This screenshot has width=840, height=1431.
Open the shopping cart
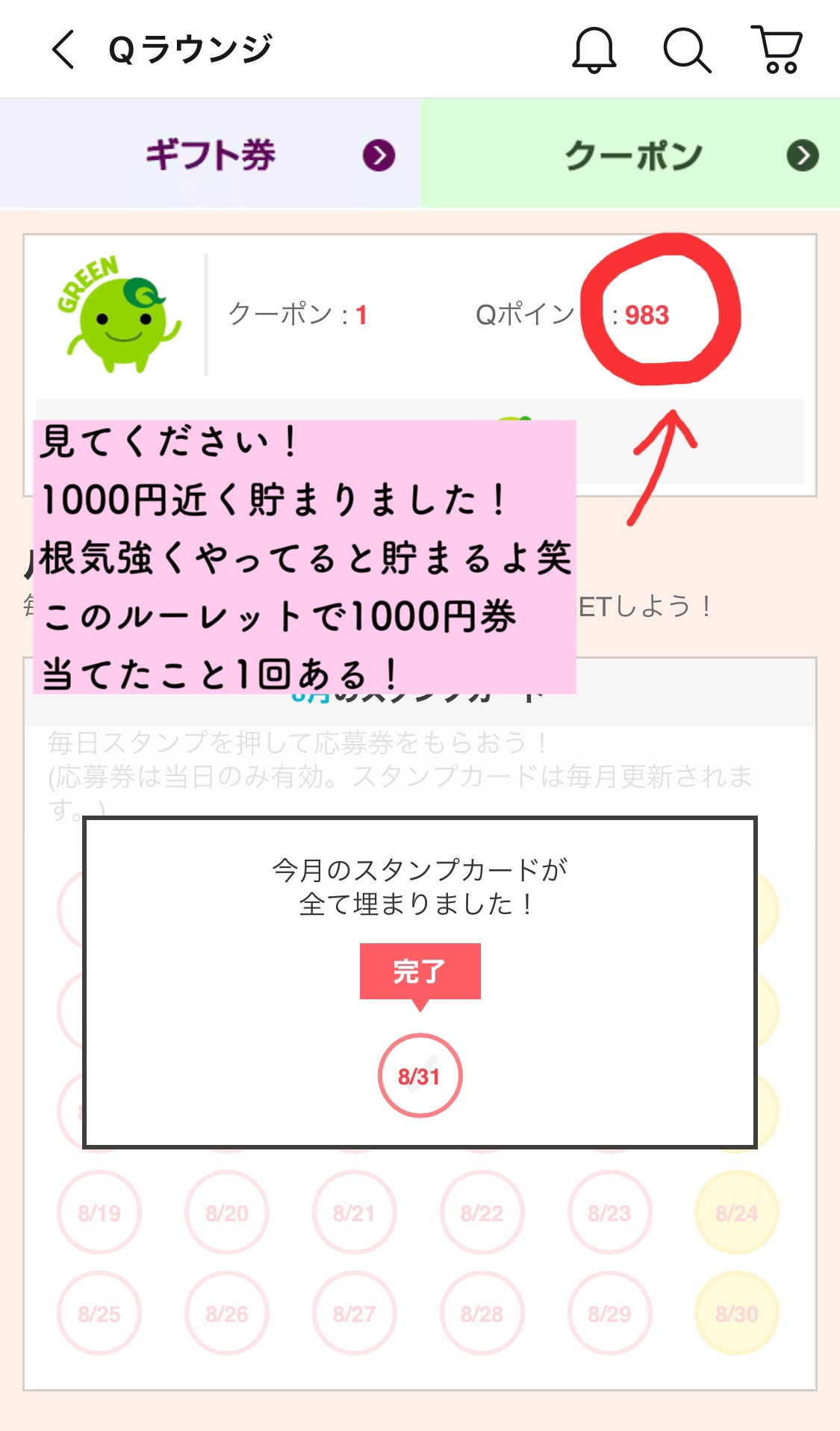click(x=778, y=50)
